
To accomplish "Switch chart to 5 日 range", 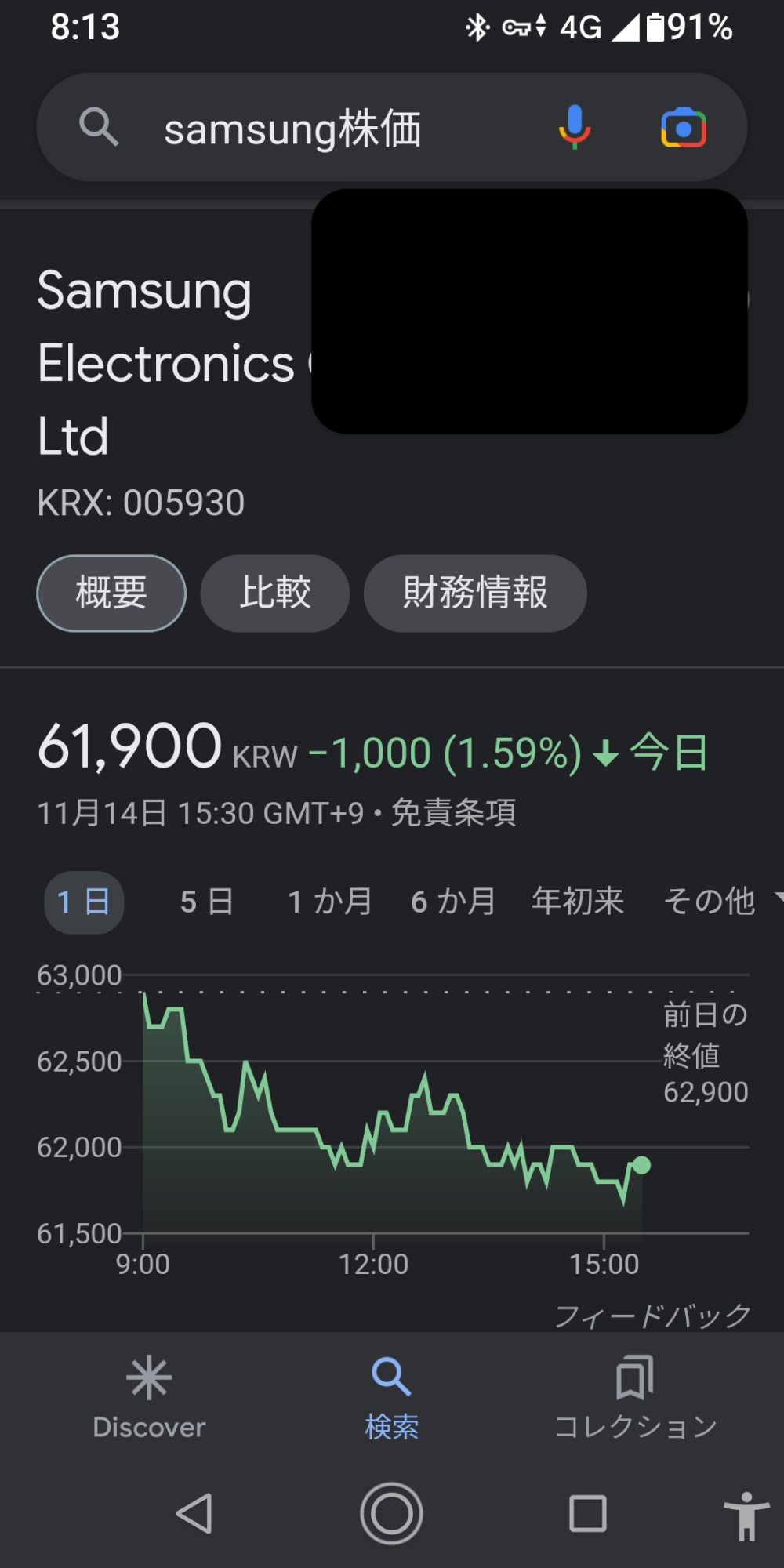I will click(207, 902).
